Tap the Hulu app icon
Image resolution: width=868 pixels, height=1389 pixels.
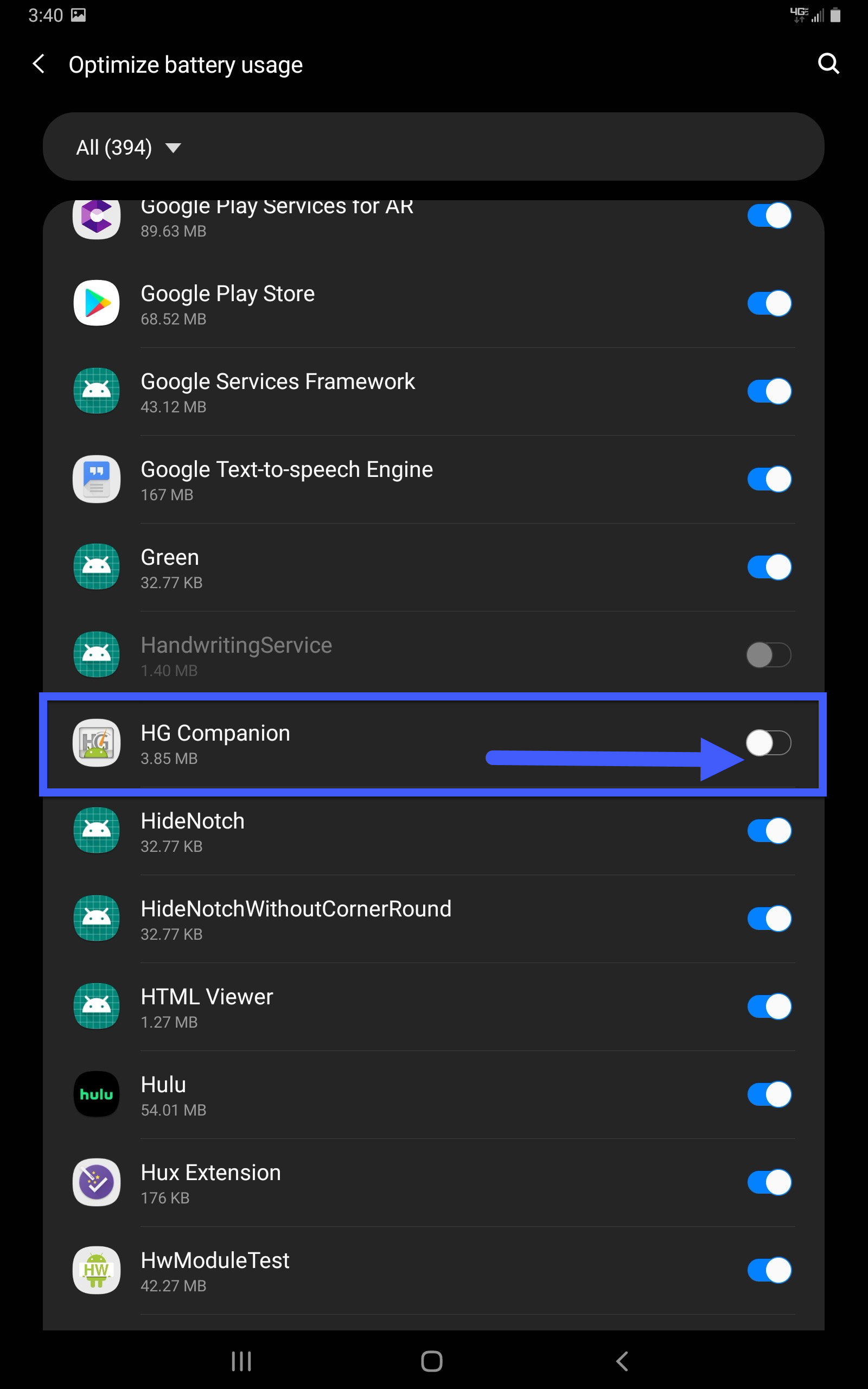coord(96,1094)
